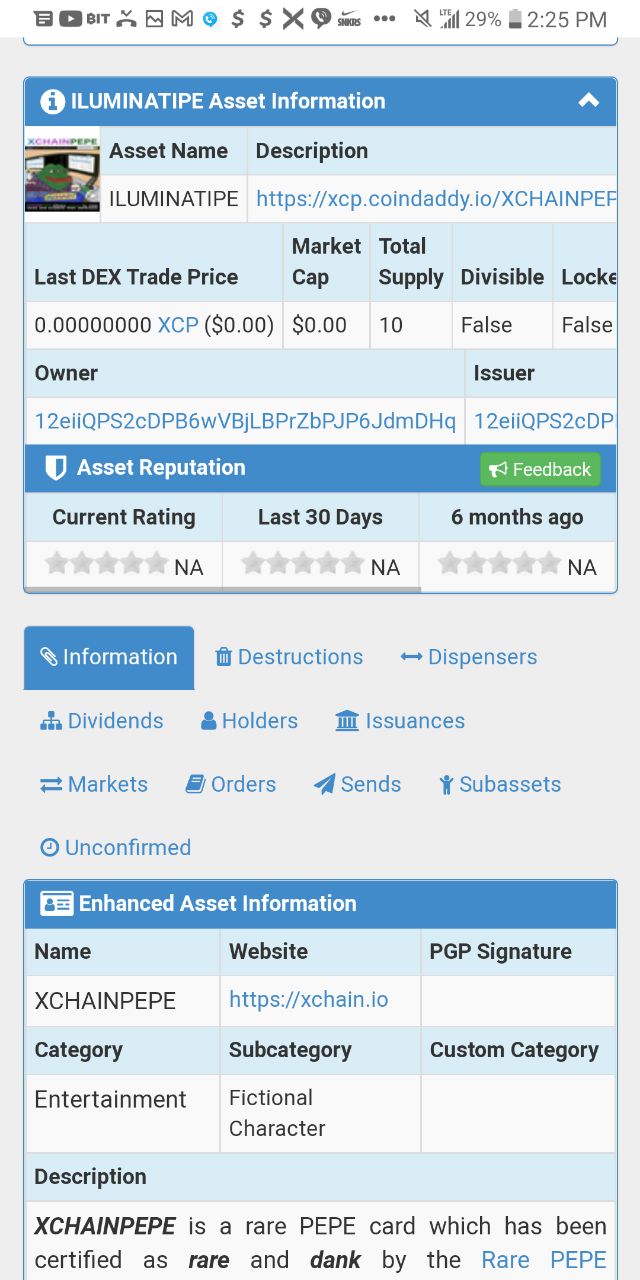Open the issuer address link
640x1280 pixels.
544,421
